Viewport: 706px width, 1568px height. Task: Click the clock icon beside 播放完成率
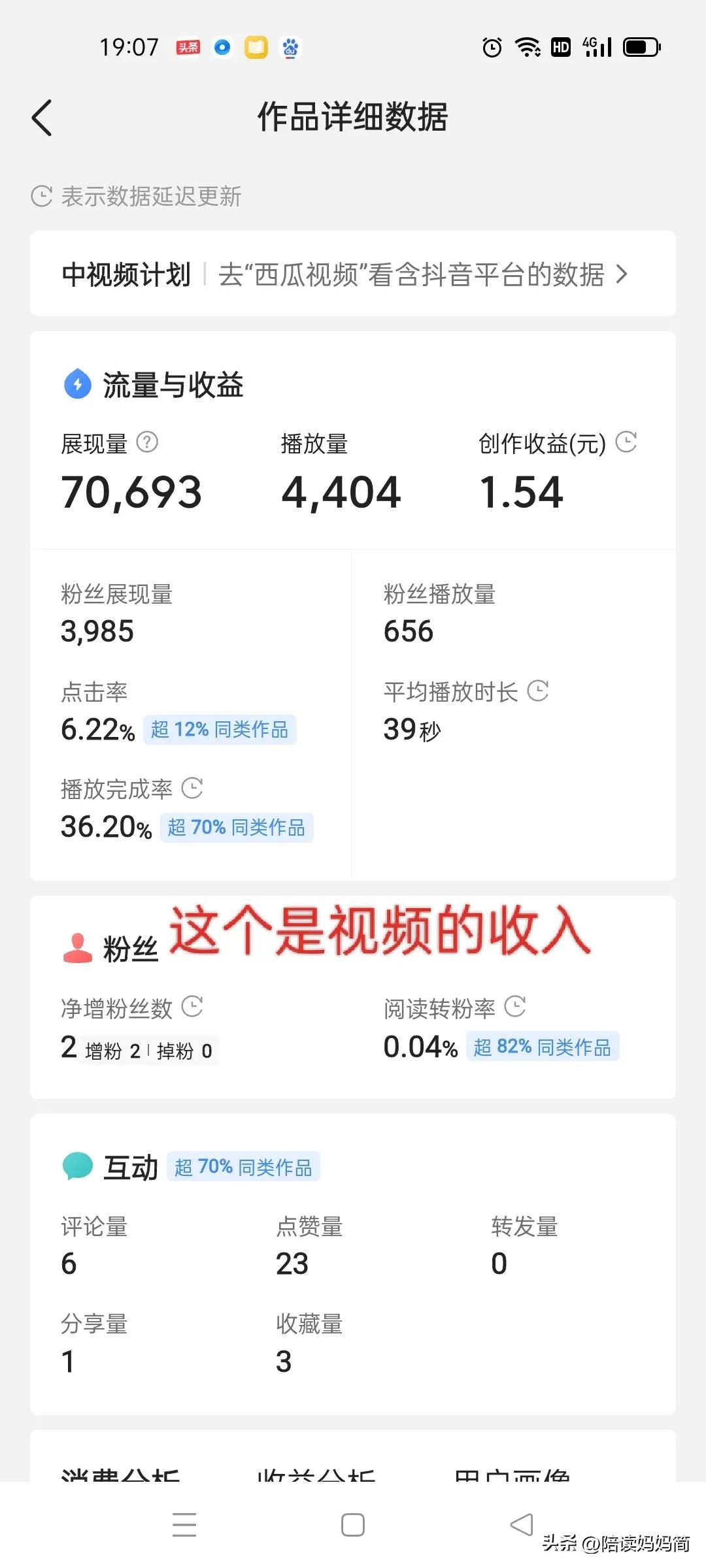coord(193,789)
